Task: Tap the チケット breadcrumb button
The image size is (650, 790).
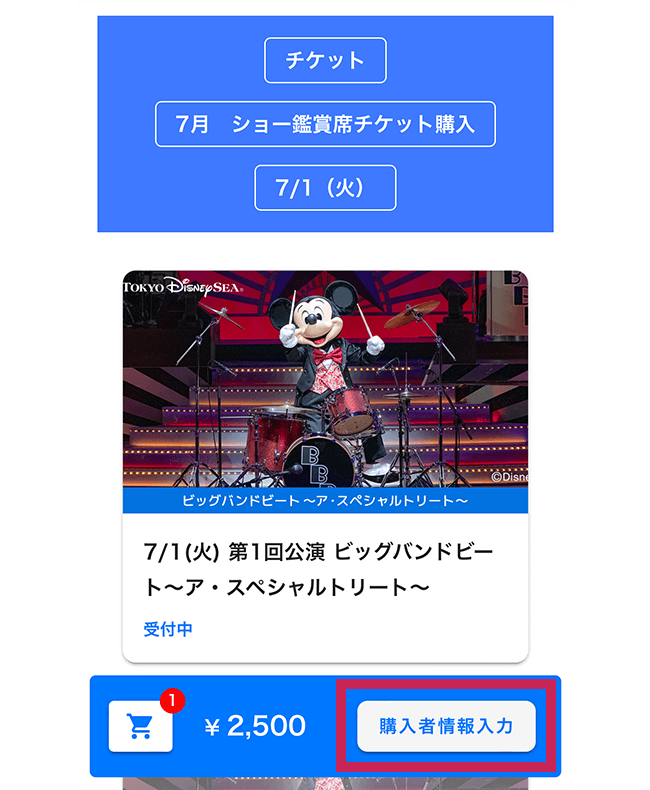Action: [325, 61]
